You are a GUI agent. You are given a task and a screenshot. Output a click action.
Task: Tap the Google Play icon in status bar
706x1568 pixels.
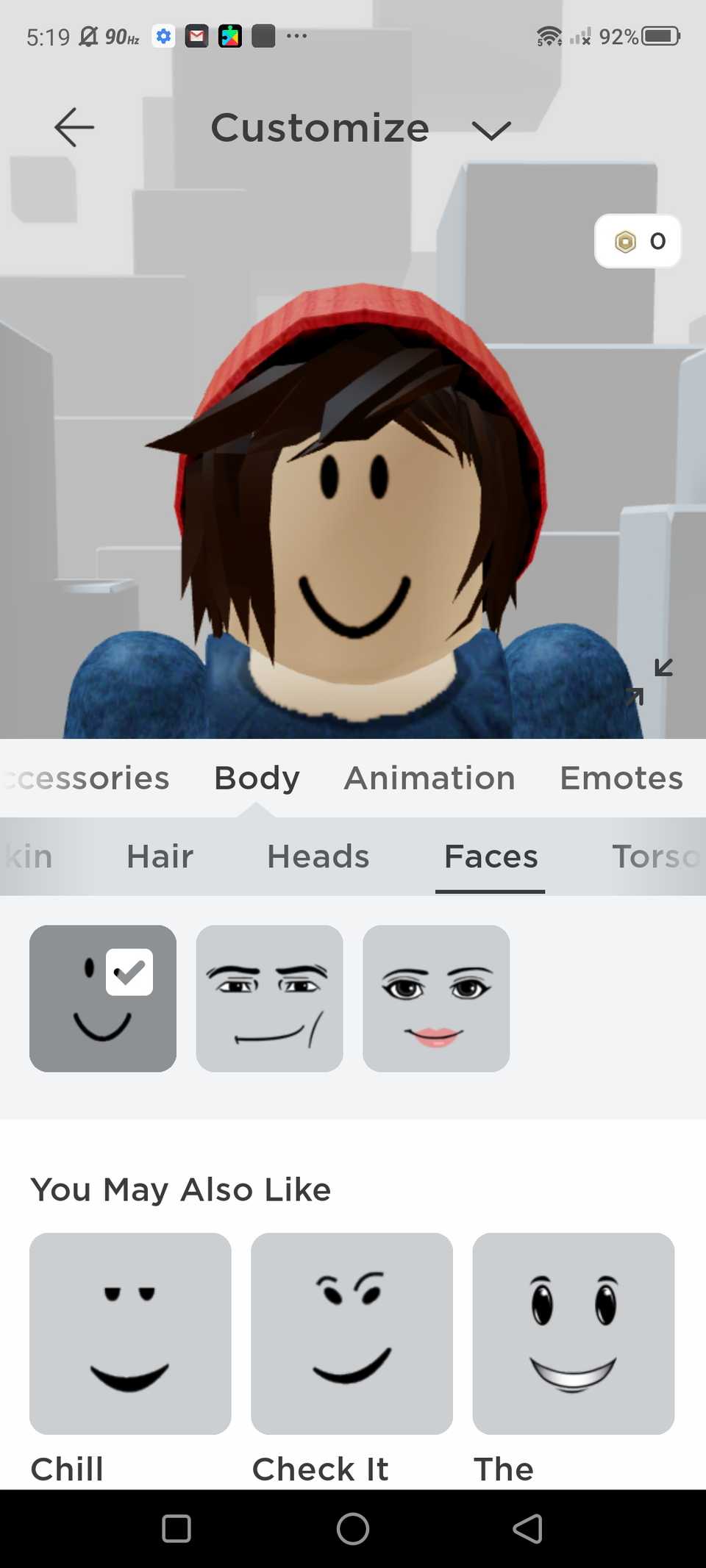[x=230, y=35]
